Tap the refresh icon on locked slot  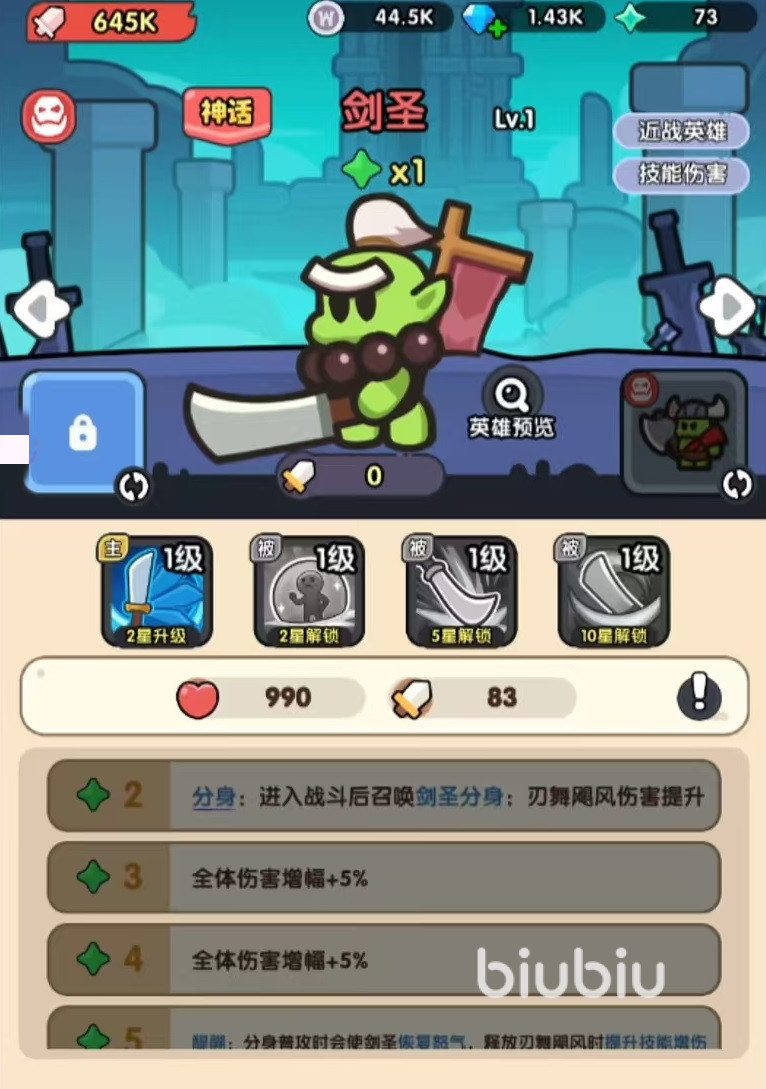(133, 486)
